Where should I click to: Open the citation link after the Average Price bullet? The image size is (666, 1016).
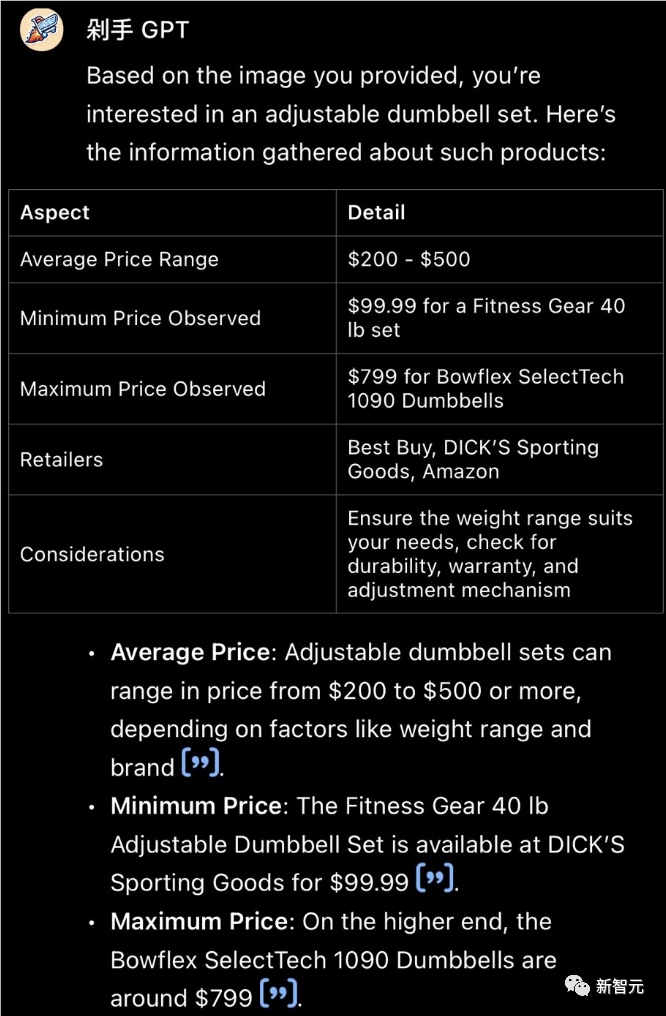coord(200,765)
